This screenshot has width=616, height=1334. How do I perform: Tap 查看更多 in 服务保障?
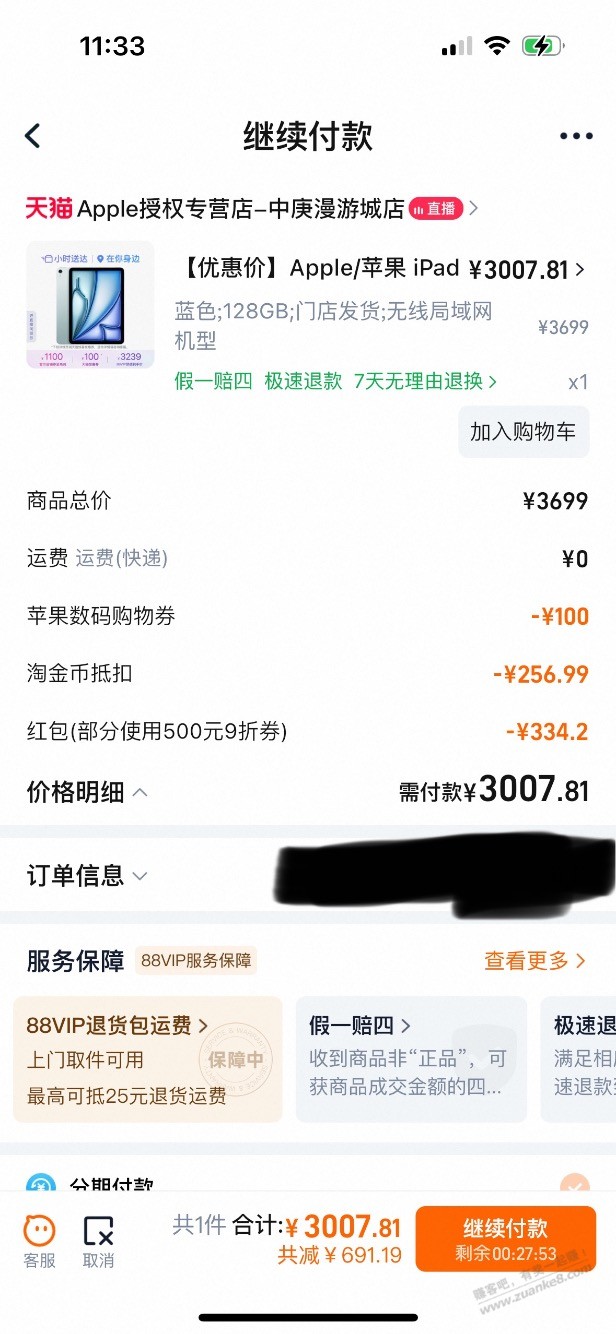(534, 961)
